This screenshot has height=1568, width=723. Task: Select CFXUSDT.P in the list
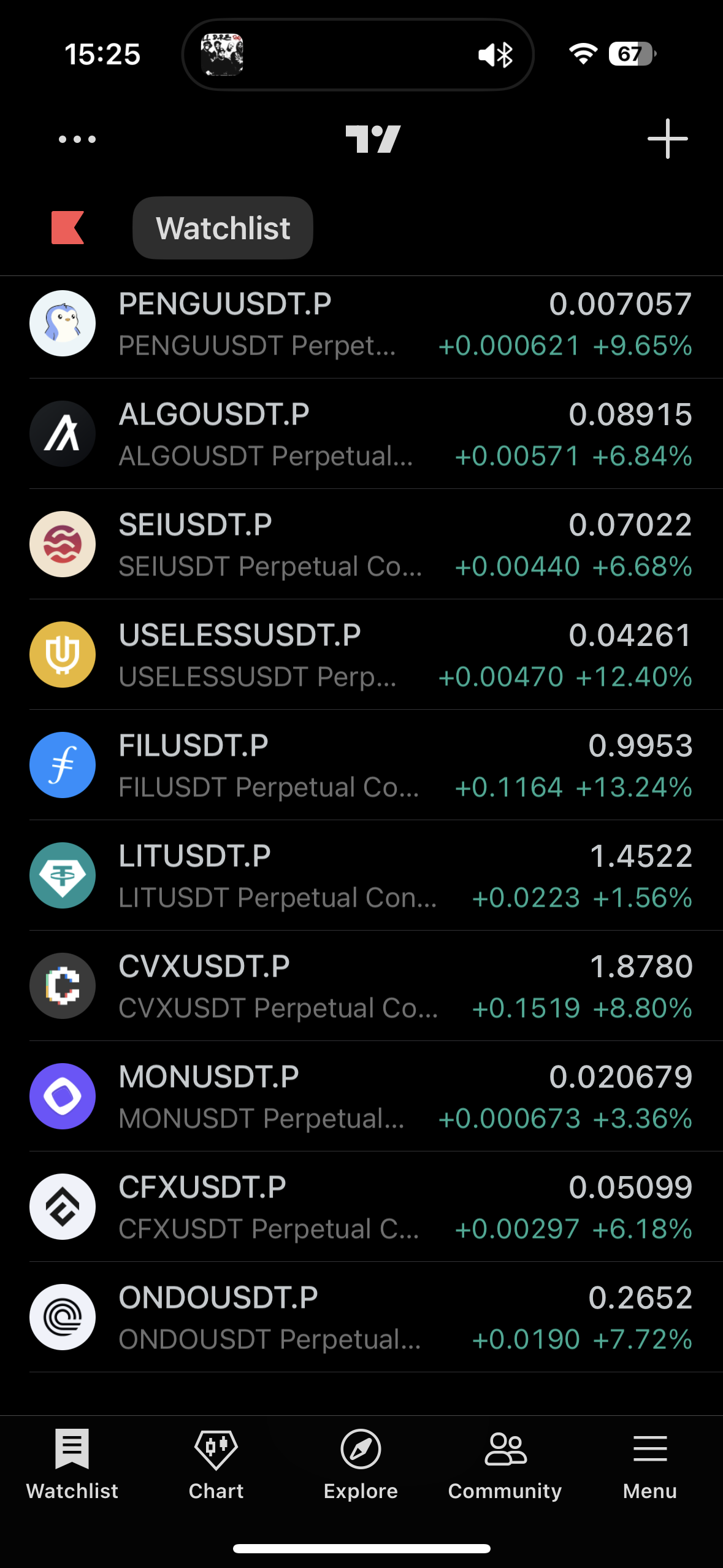[361, 1207]
